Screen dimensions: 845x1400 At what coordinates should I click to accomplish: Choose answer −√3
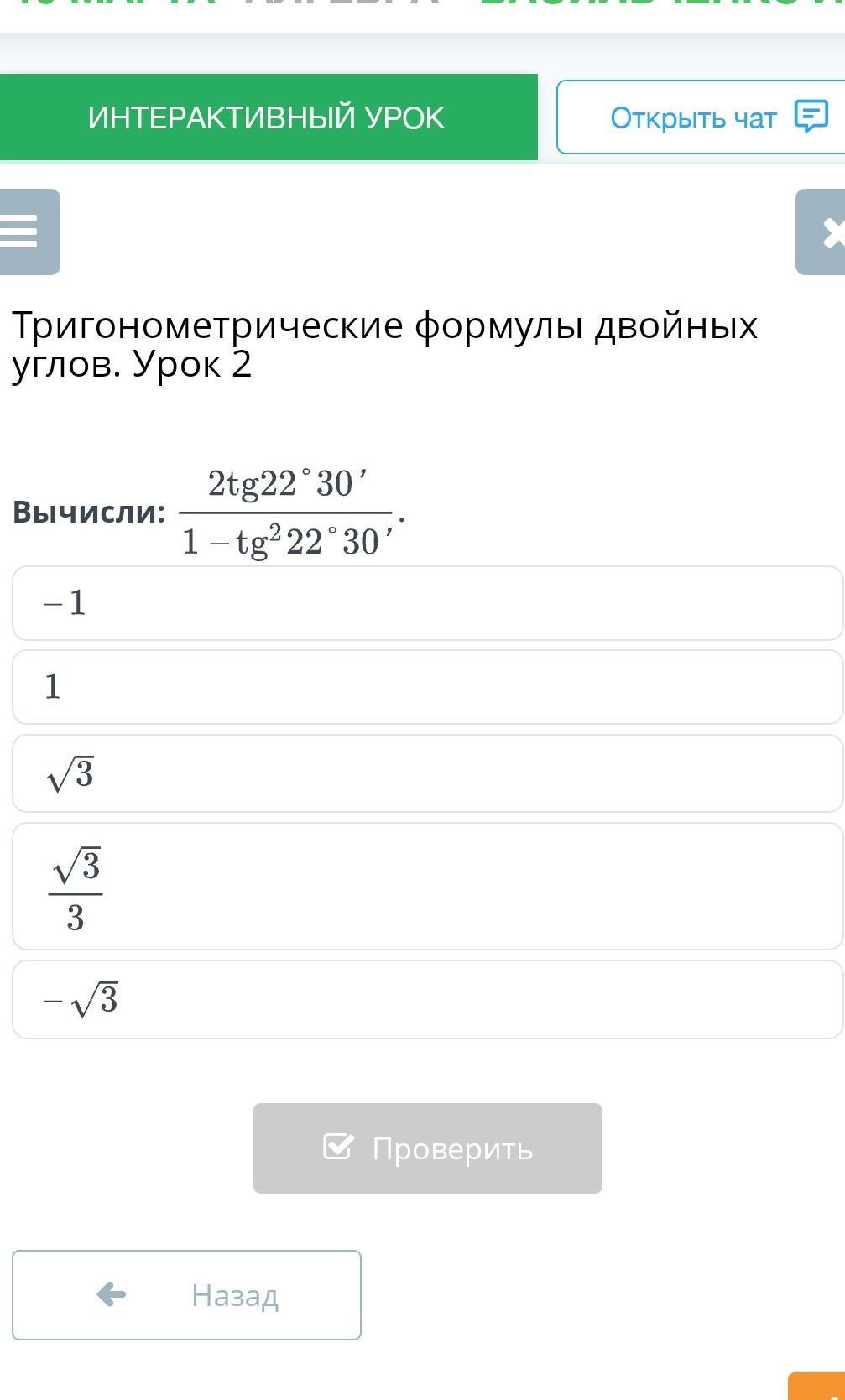click(x=426, y=1000)
